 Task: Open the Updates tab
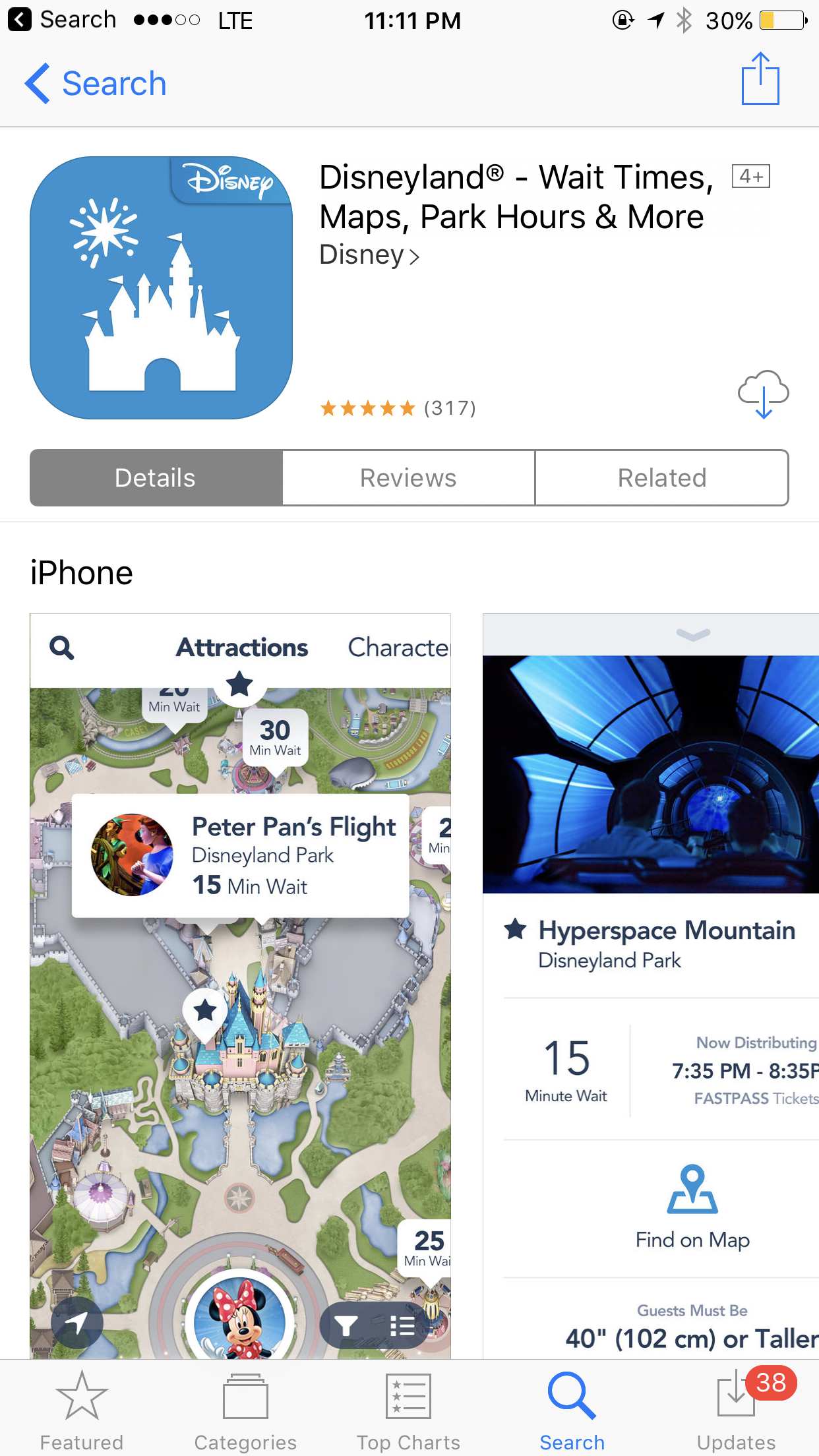coord(736,1410)
